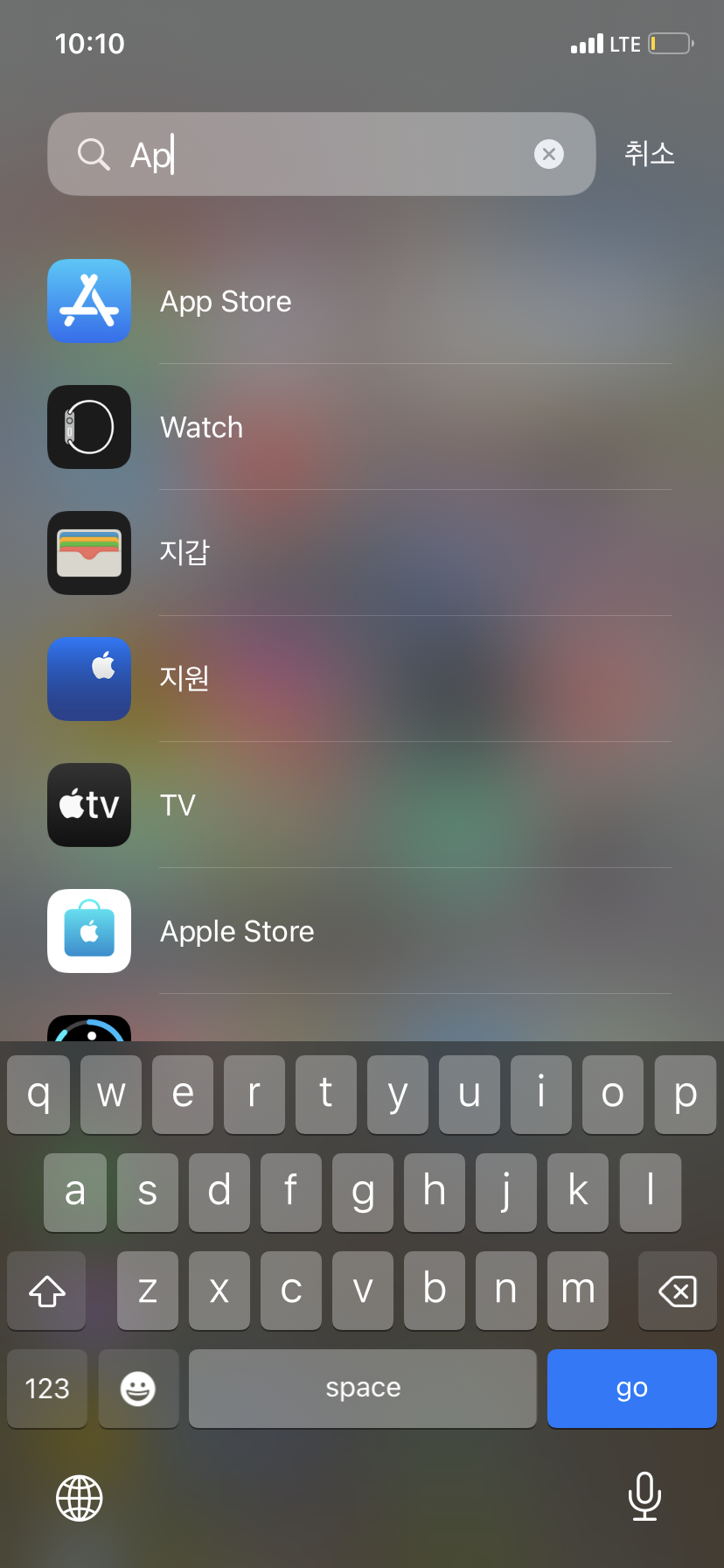Open the emoji keyboard

(138, 1389)
